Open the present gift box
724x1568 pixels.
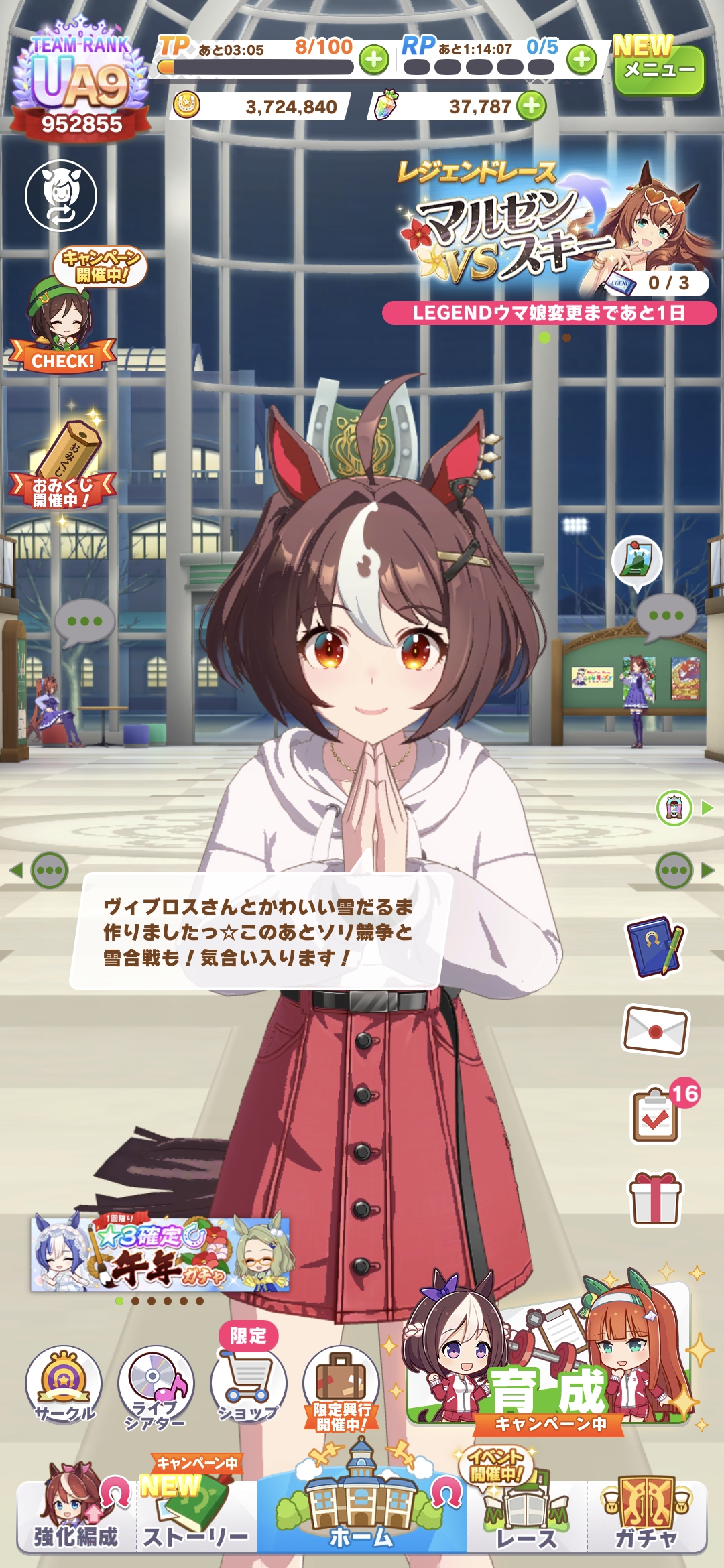[x=655, y=1198]
